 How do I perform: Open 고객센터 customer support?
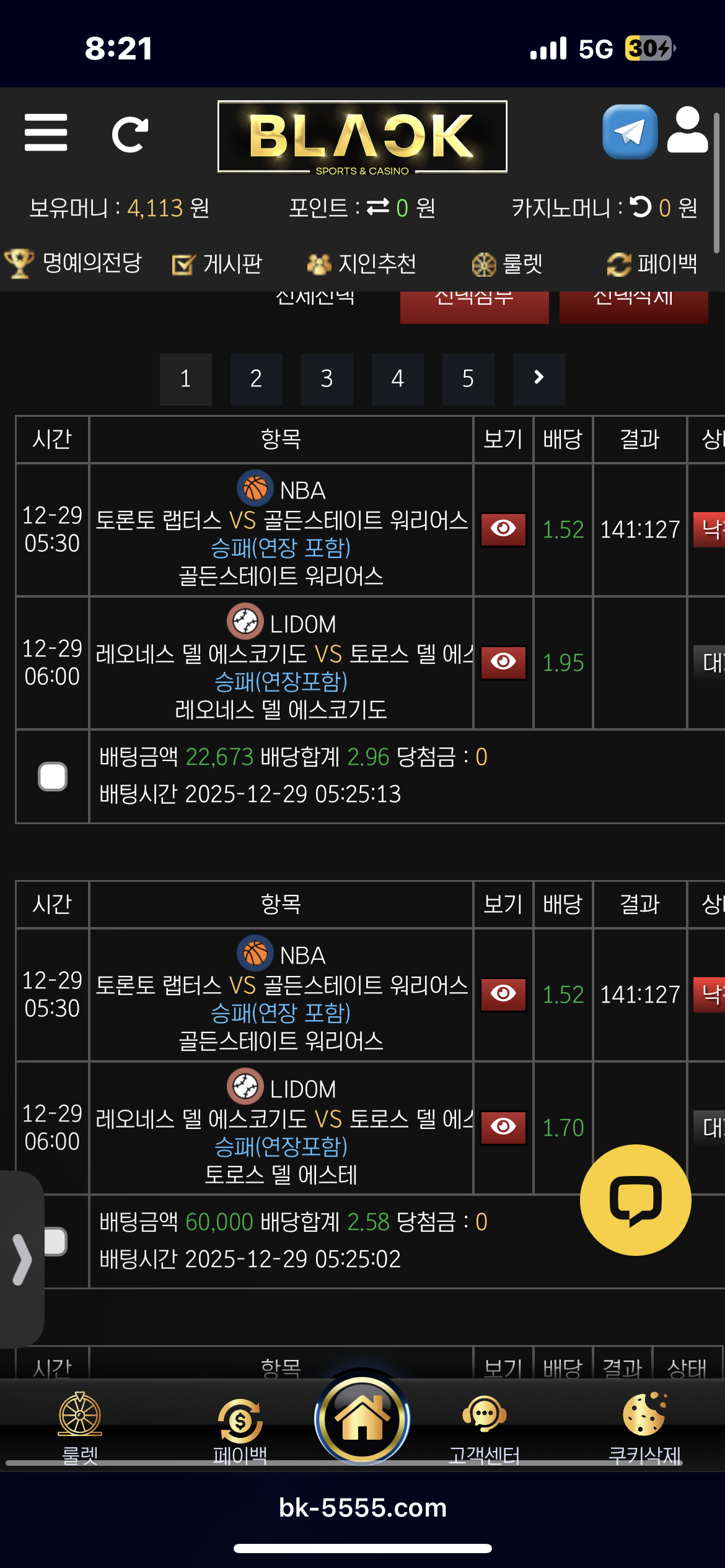pos(484,1427)
